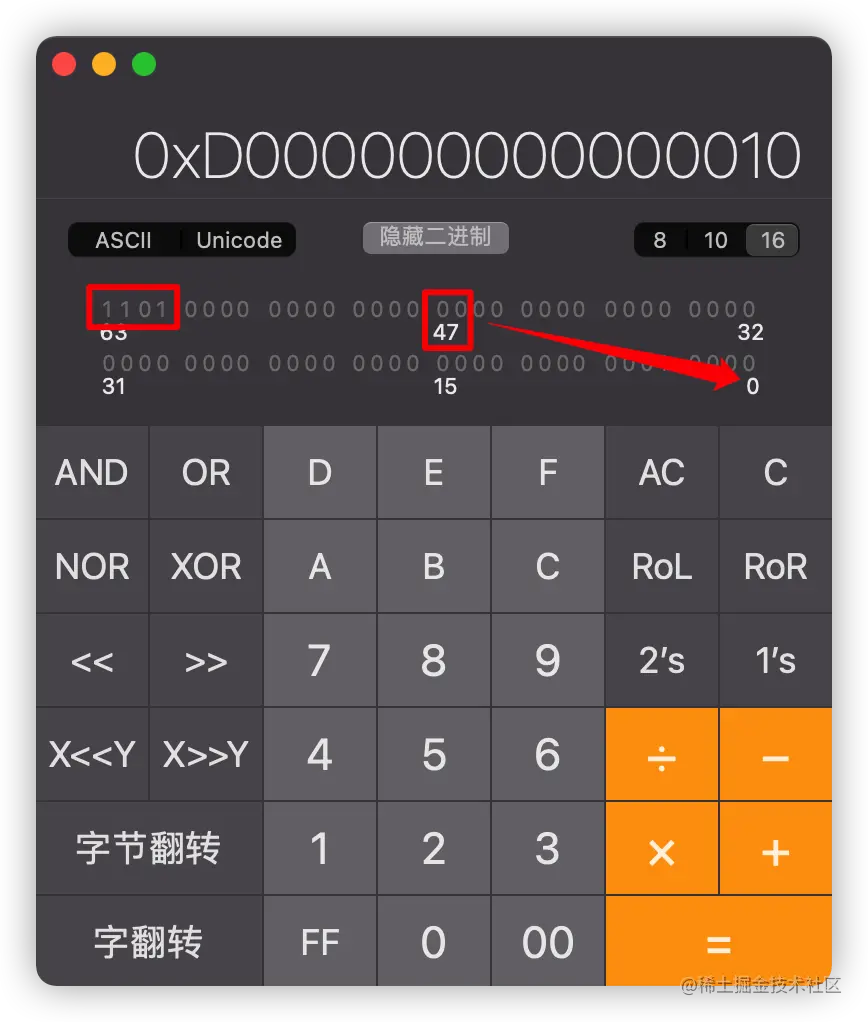Select base 8 octal mode
Screen dimensions: 868x1022
pyautogui.click(x=660, y=240)
